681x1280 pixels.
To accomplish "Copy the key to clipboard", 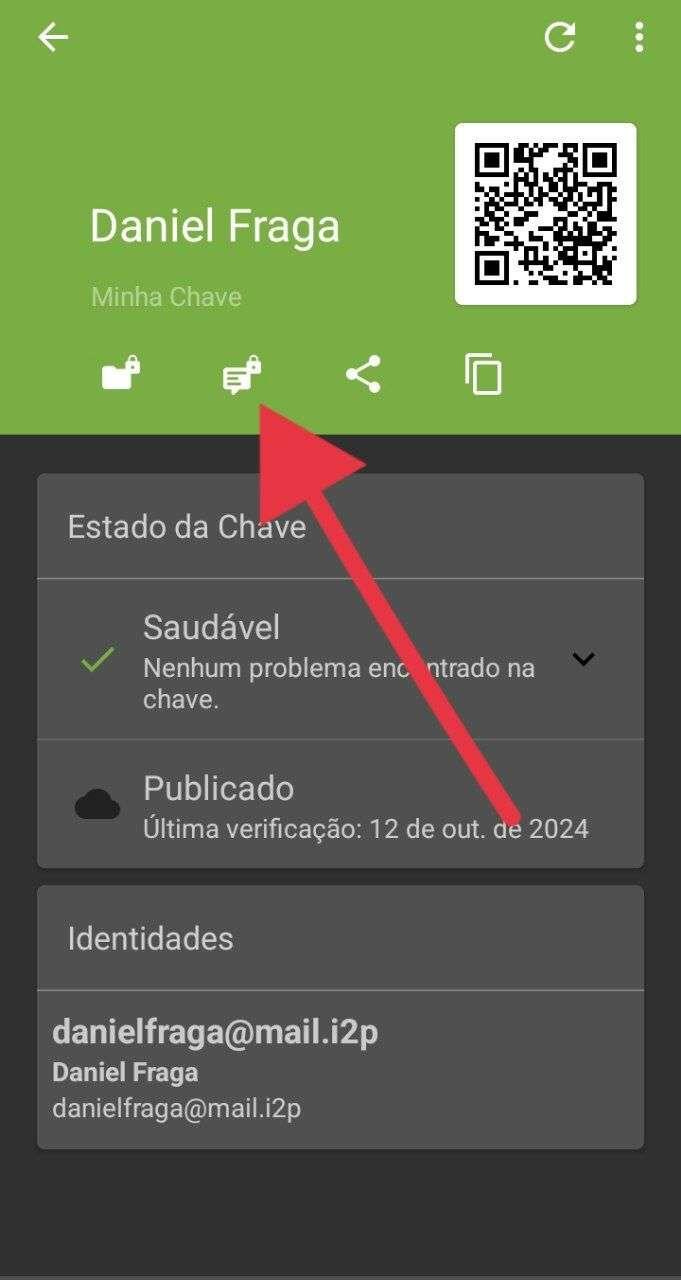I will click(484, 375).
